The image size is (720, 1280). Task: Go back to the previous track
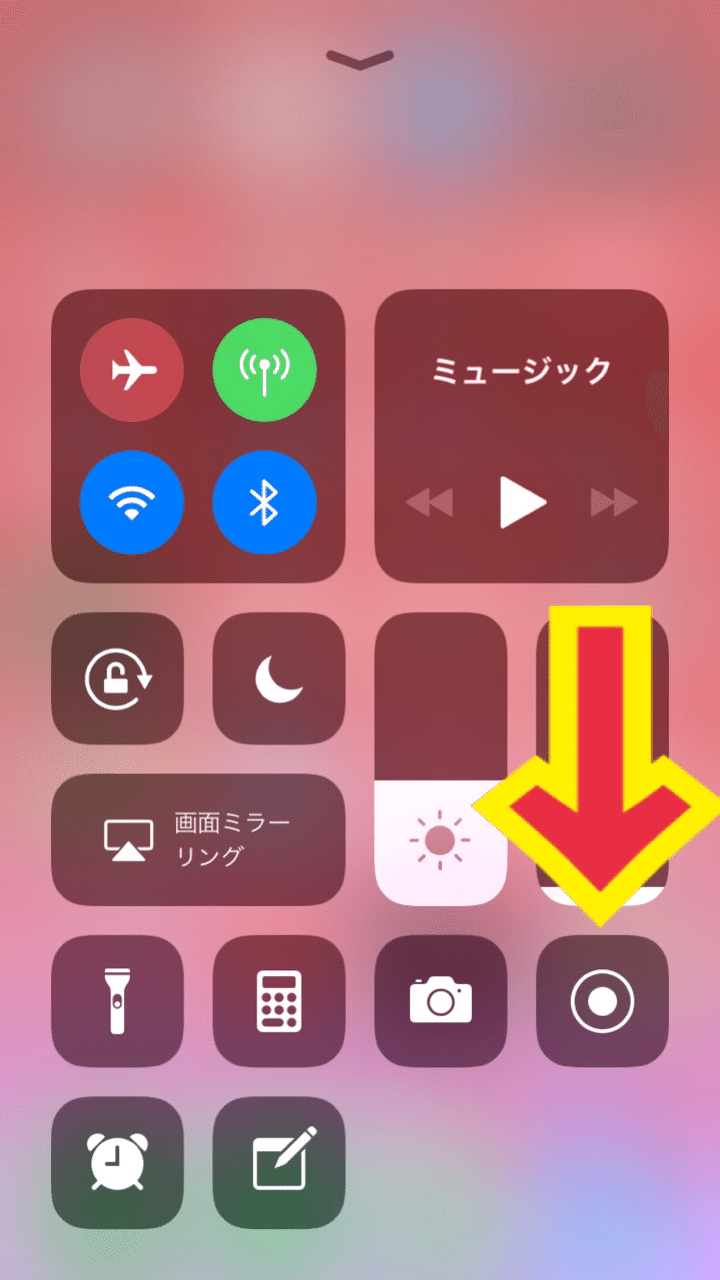pyautogui.click(x=429, y=503)
